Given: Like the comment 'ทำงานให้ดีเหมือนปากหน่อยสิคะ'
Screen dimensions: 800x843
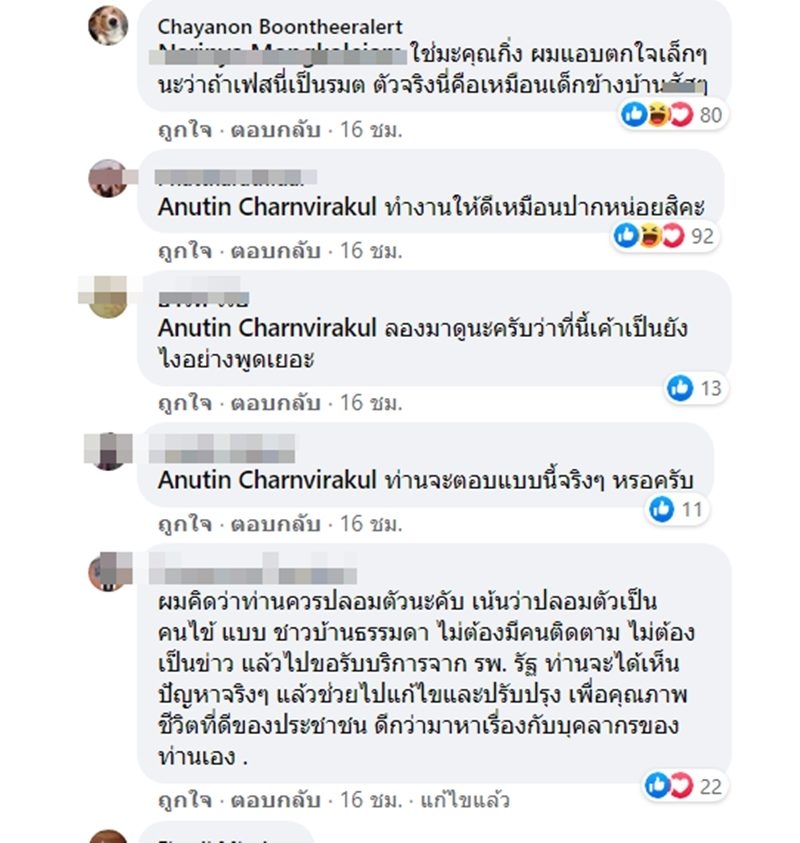Looking at the screenshot, I should (x=184, y=250).
